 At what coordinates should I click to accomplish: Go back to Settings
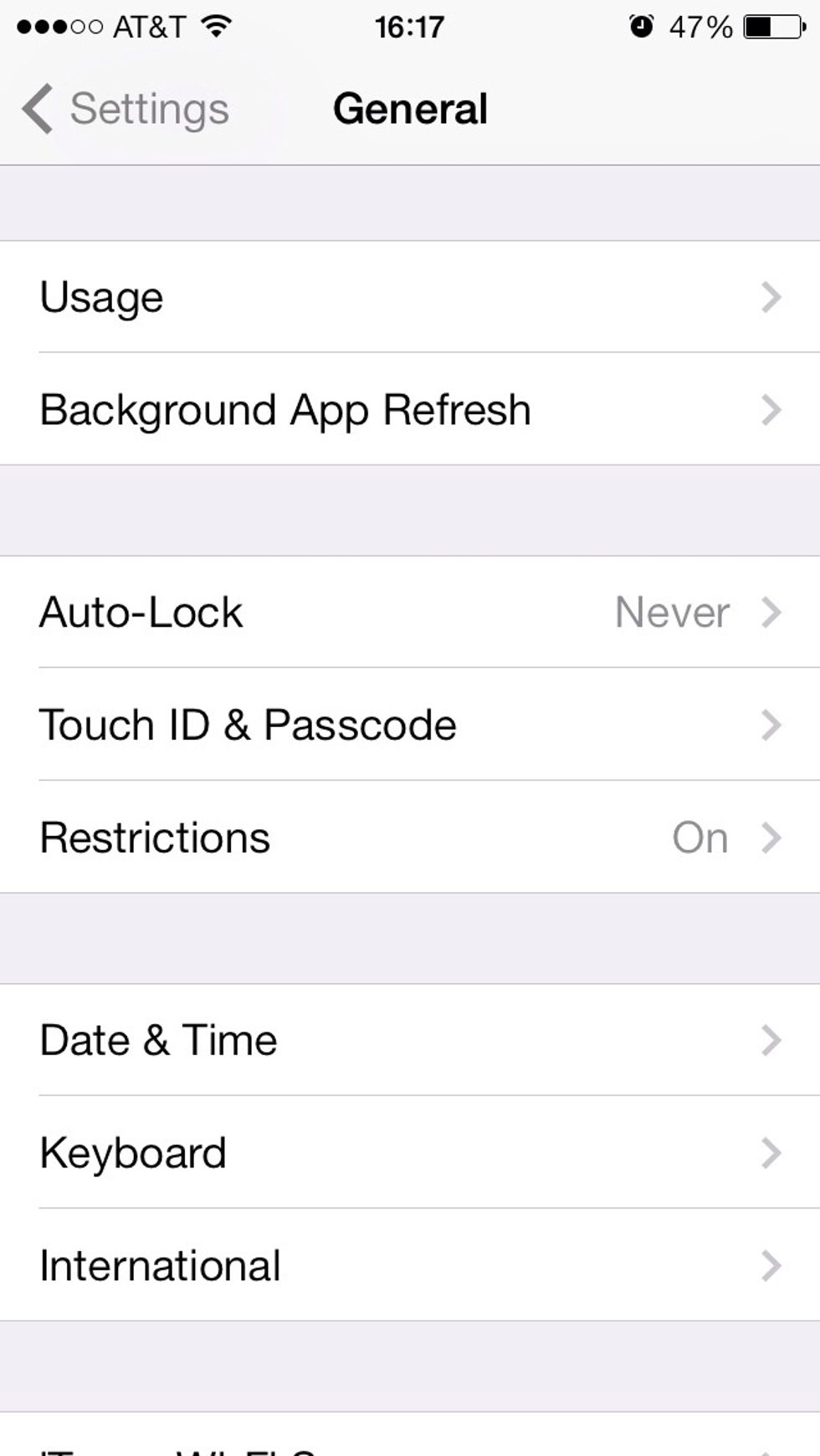tap(126, 109)
